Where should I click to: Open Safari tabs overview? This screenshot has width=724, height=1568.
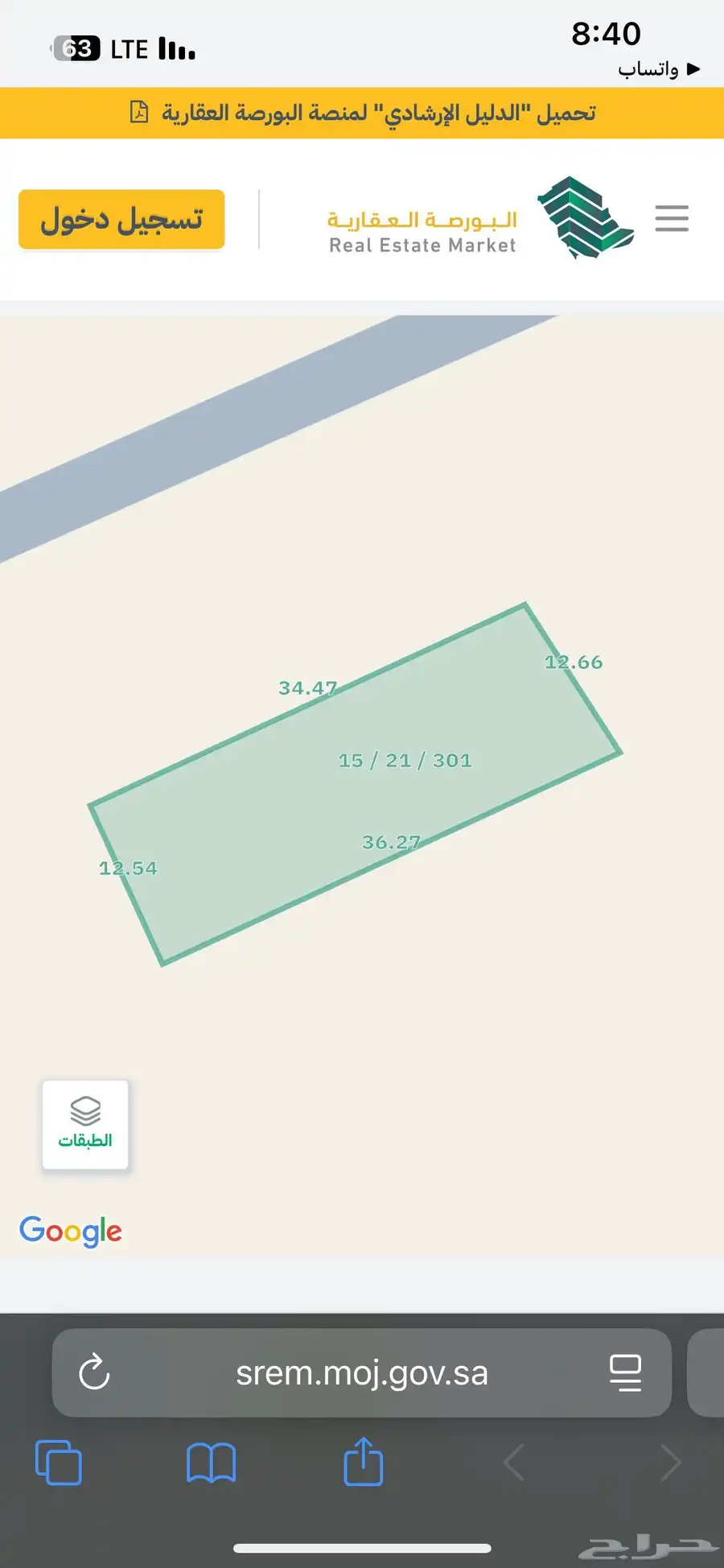(59, 1463)
